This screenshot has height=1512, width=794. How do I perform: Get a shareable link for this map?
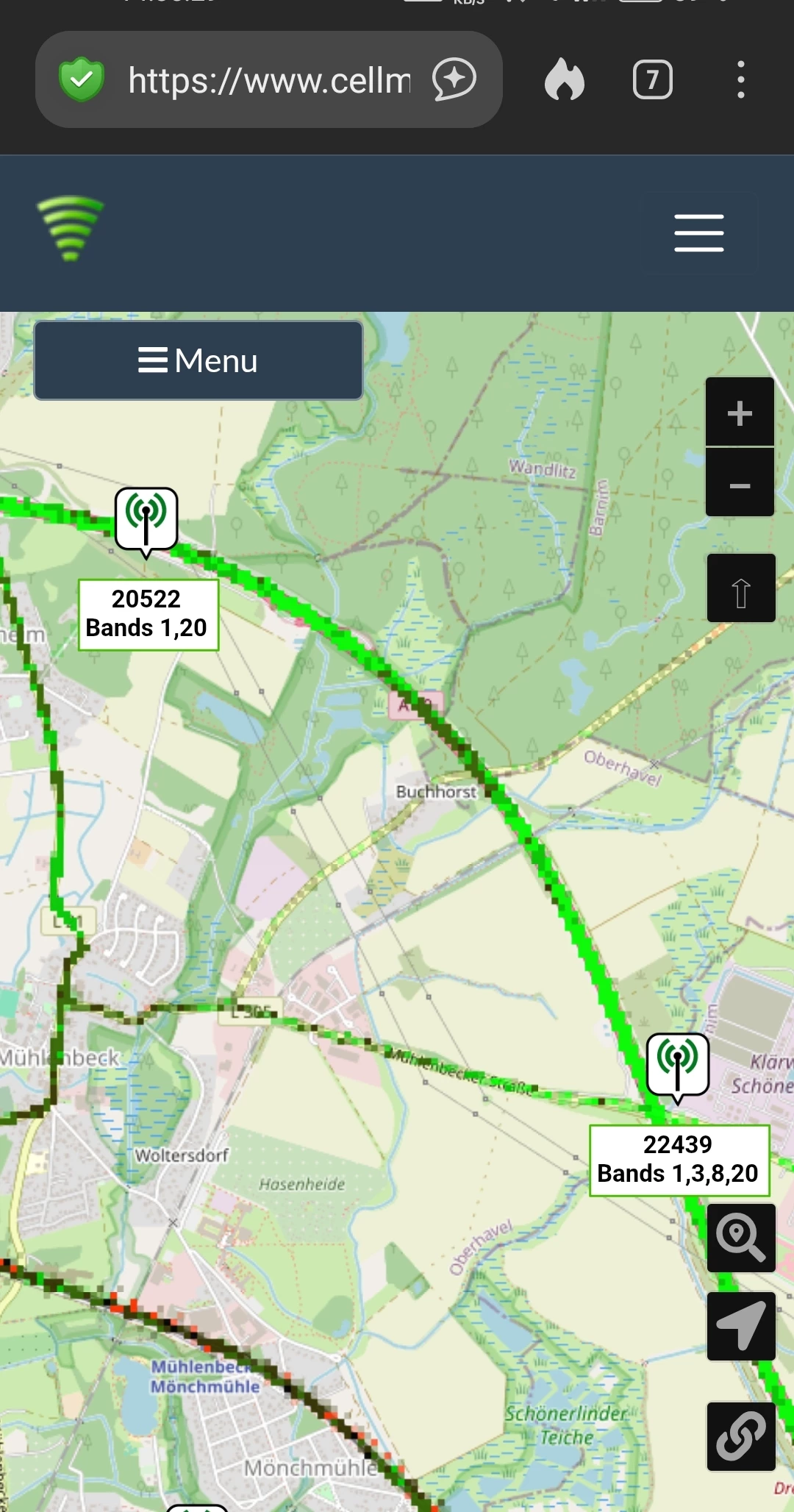click(740, 1436)
